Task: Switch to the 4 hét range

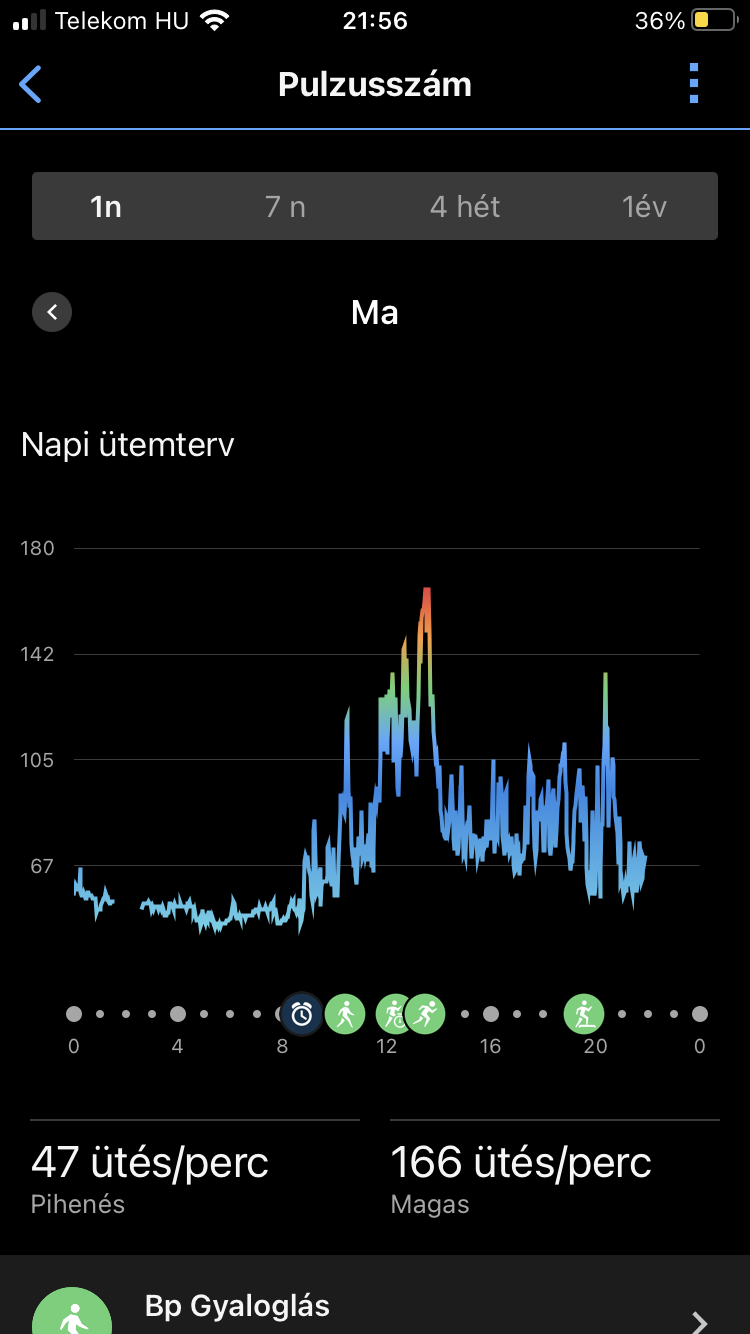Action: tap(465, 207)
